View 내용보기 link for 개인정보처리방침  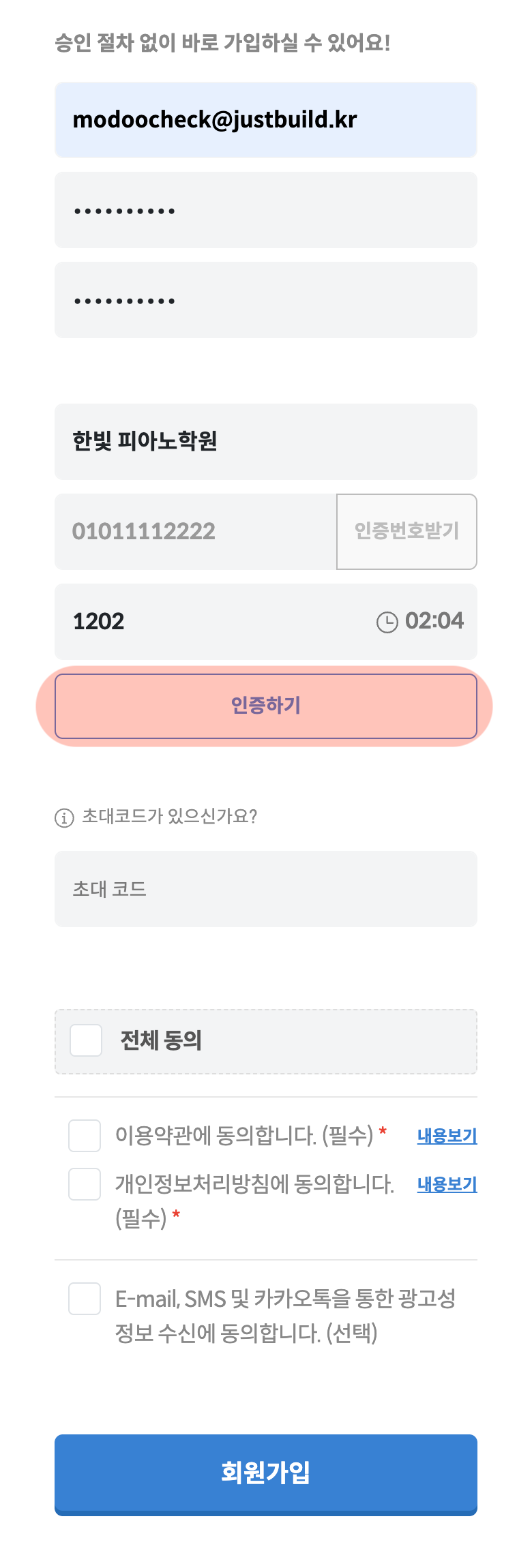point(447,1184)
